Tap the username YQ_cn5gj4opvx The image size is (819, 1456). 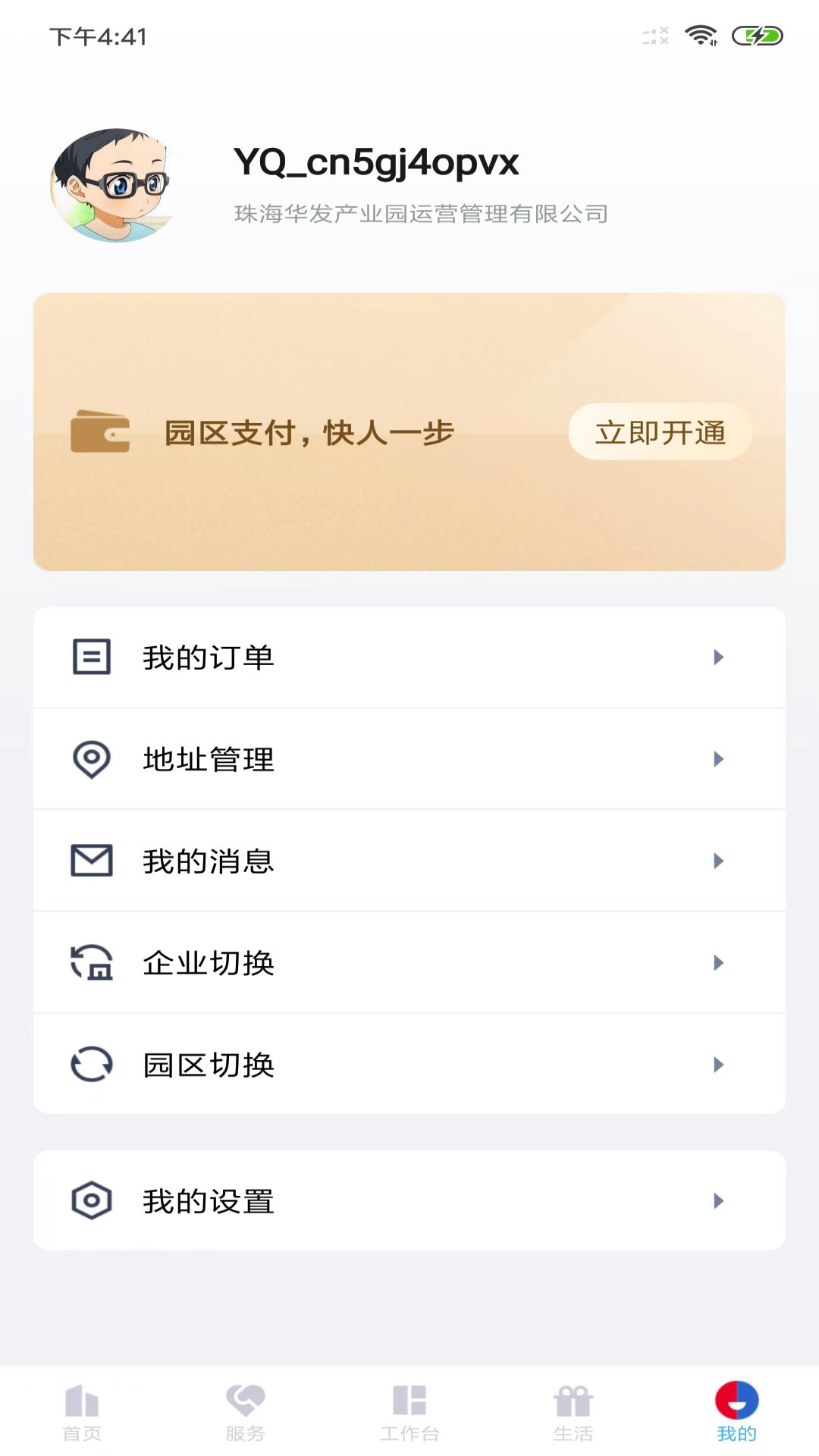pos(376,162)
